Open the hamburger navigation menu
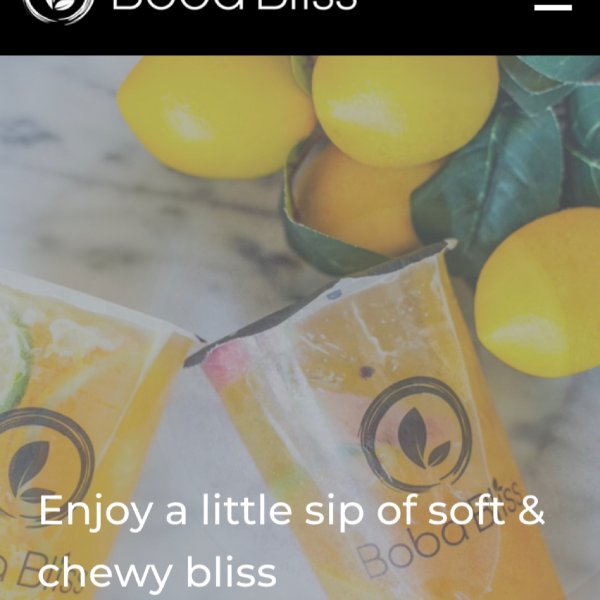This screenshot has width=600, height=600. point(552,6)
